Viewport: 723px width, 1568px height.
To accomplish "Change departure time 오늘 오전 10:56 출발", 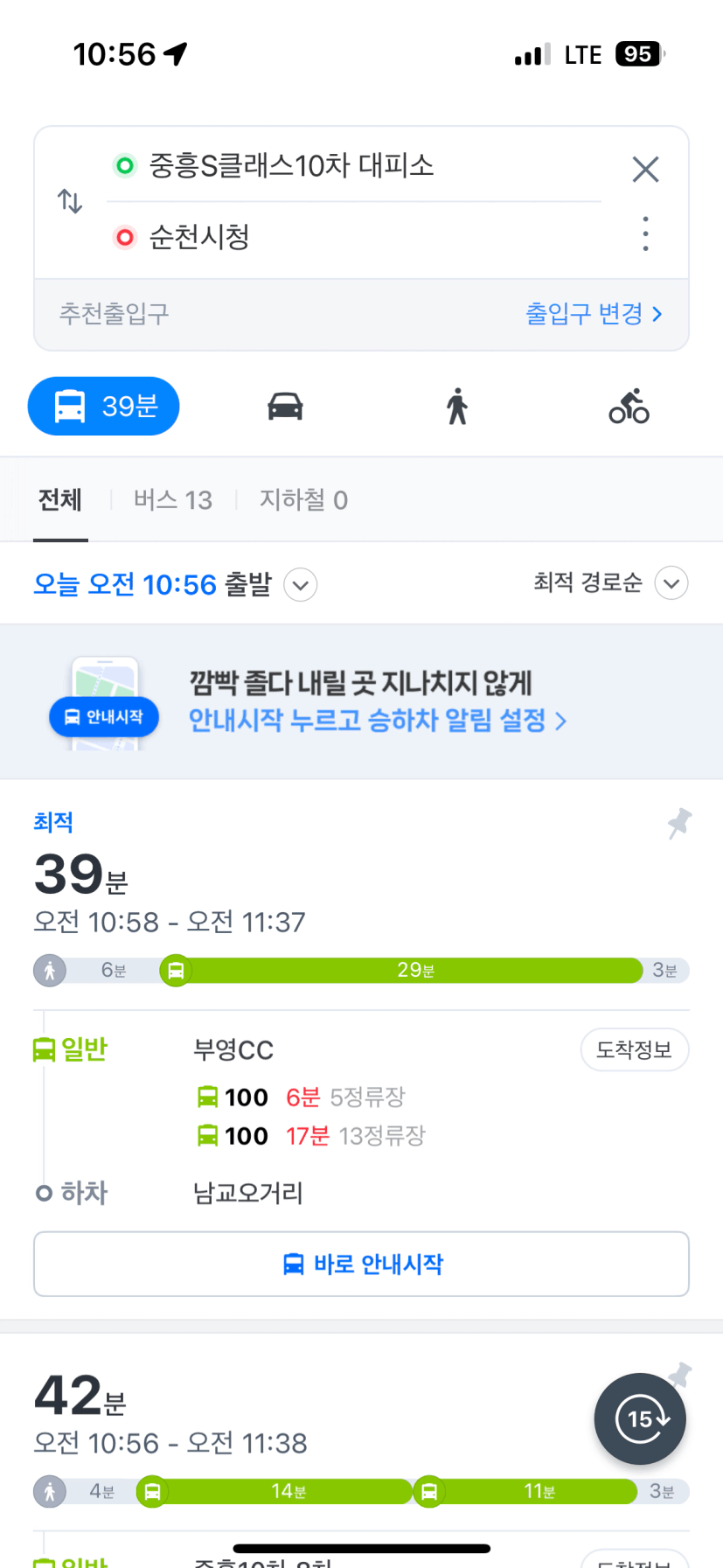I will point(175,584).
